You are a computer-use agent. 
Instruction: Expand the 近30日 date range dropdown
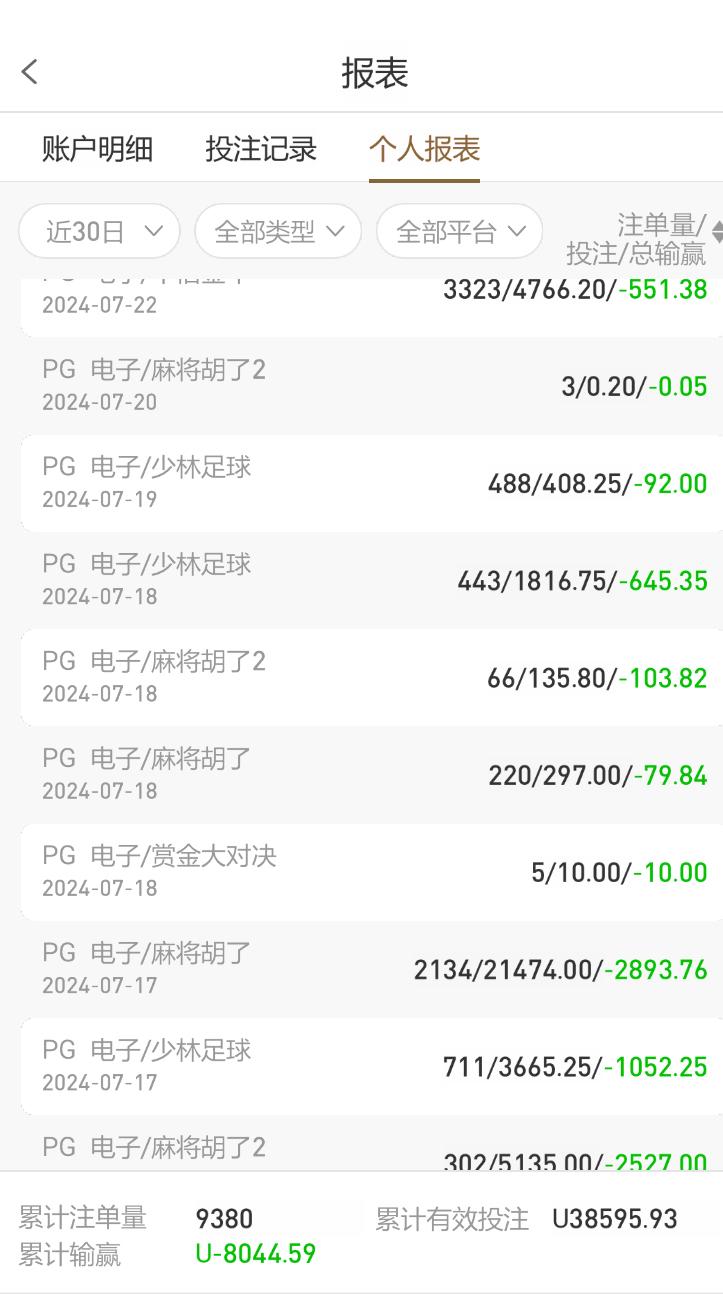coord(100,232)
